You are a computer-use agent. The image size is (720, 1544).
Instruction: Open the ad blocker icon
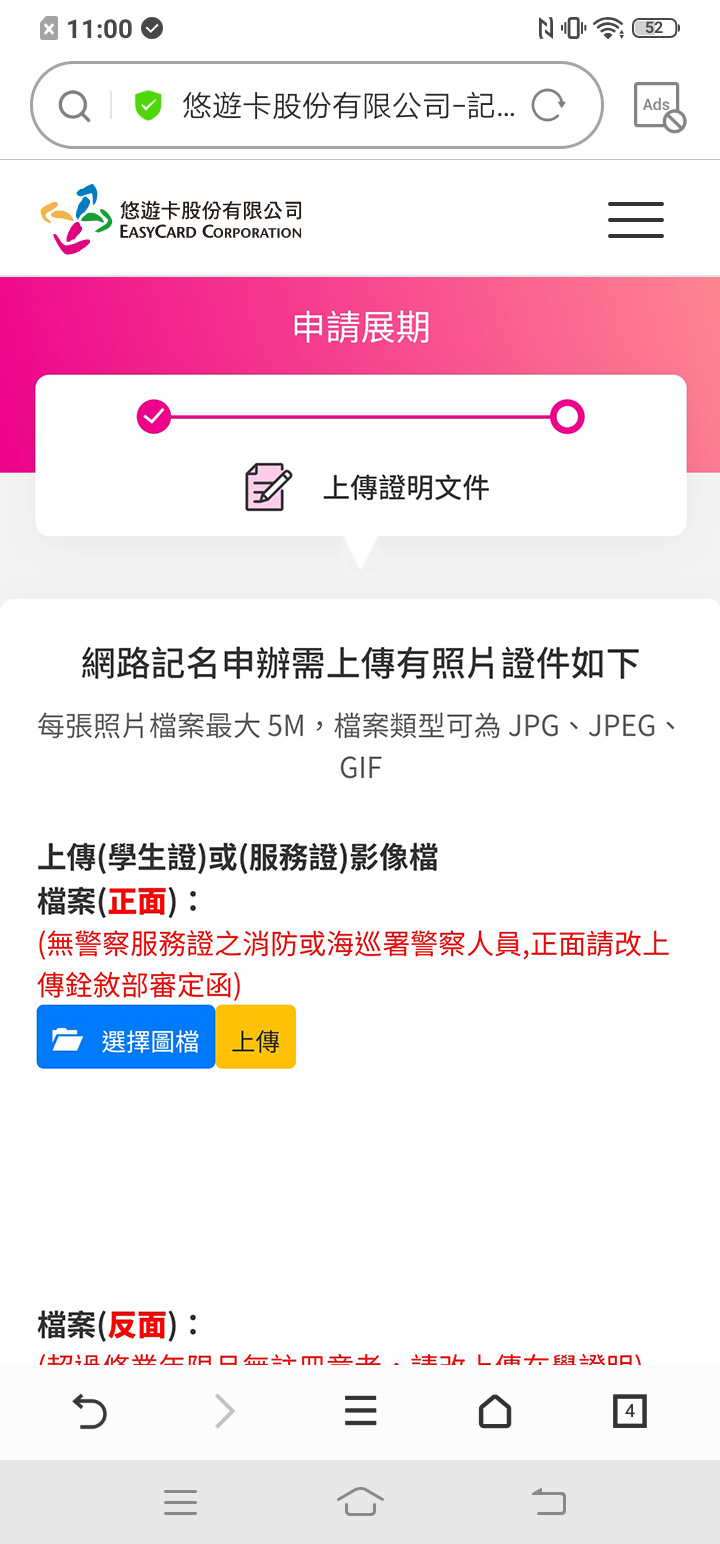tap(659, 107)
